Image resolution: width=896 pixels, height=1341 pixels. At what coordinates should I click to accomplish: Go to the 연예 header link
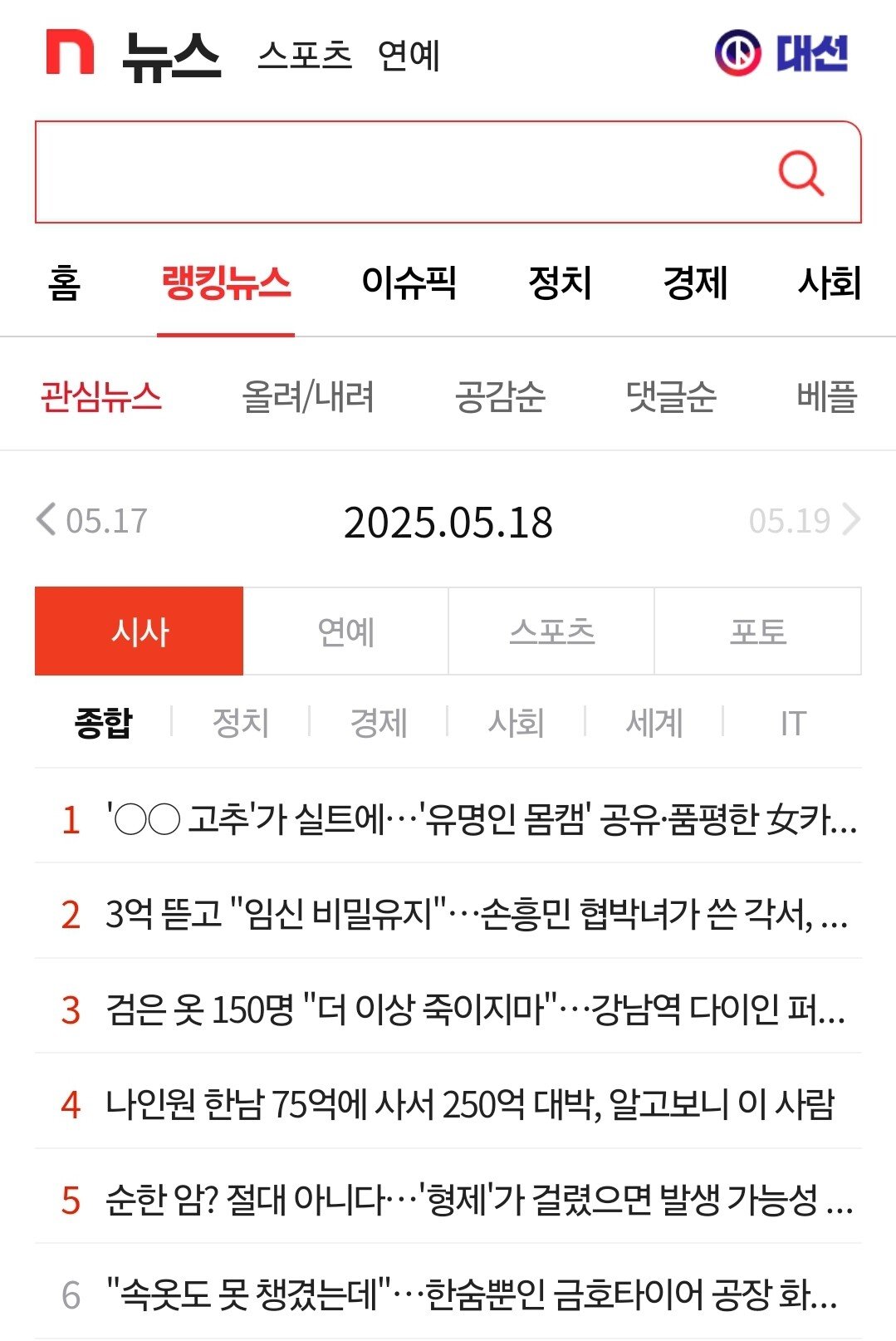pyautogui.click(x=409, y=55)
